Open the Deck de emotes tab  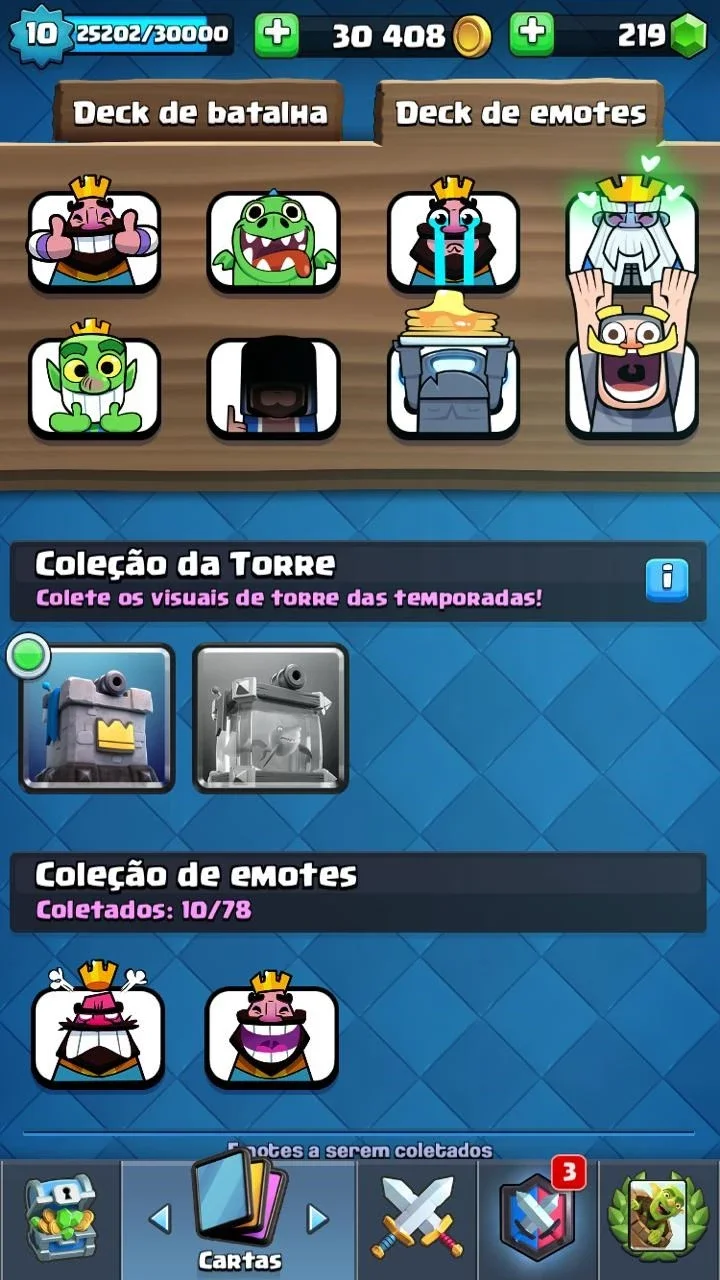pos(520,113)
